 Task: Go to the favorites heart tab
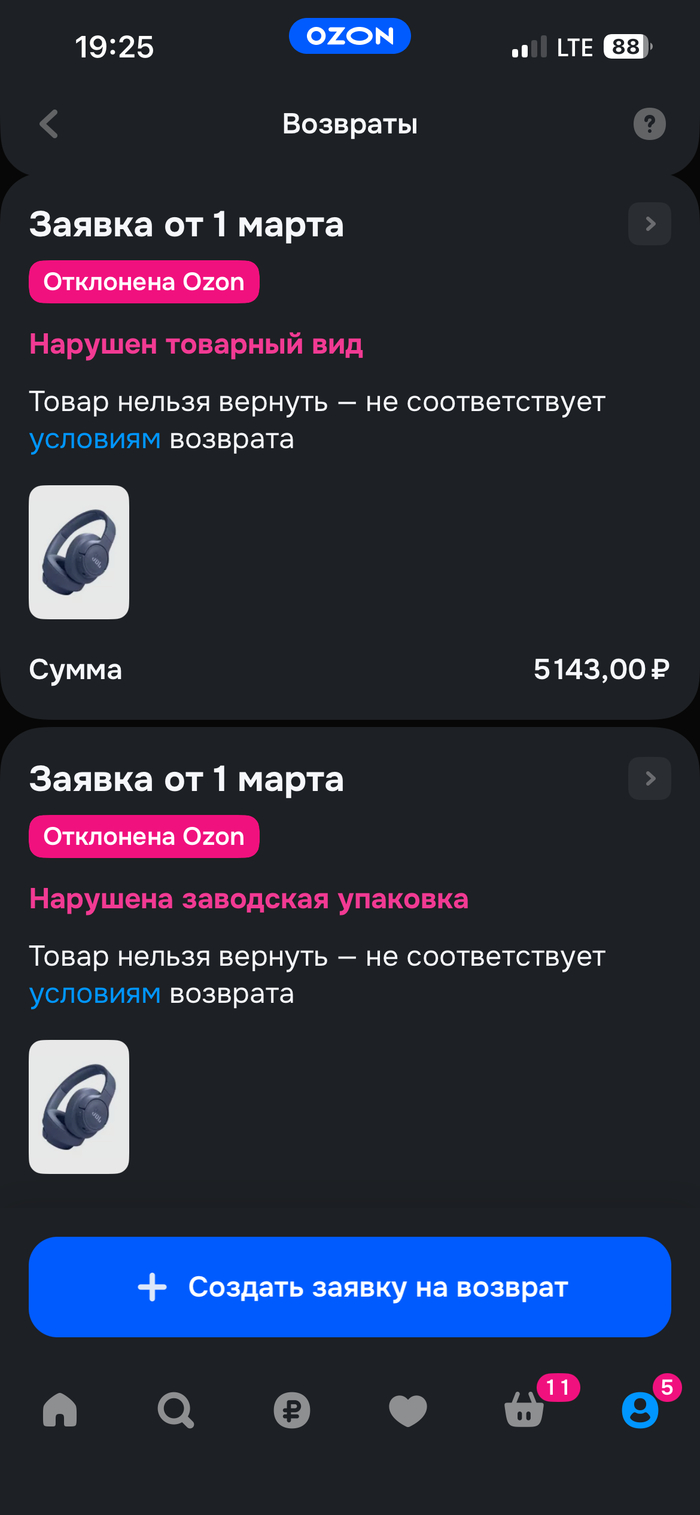408,1410
